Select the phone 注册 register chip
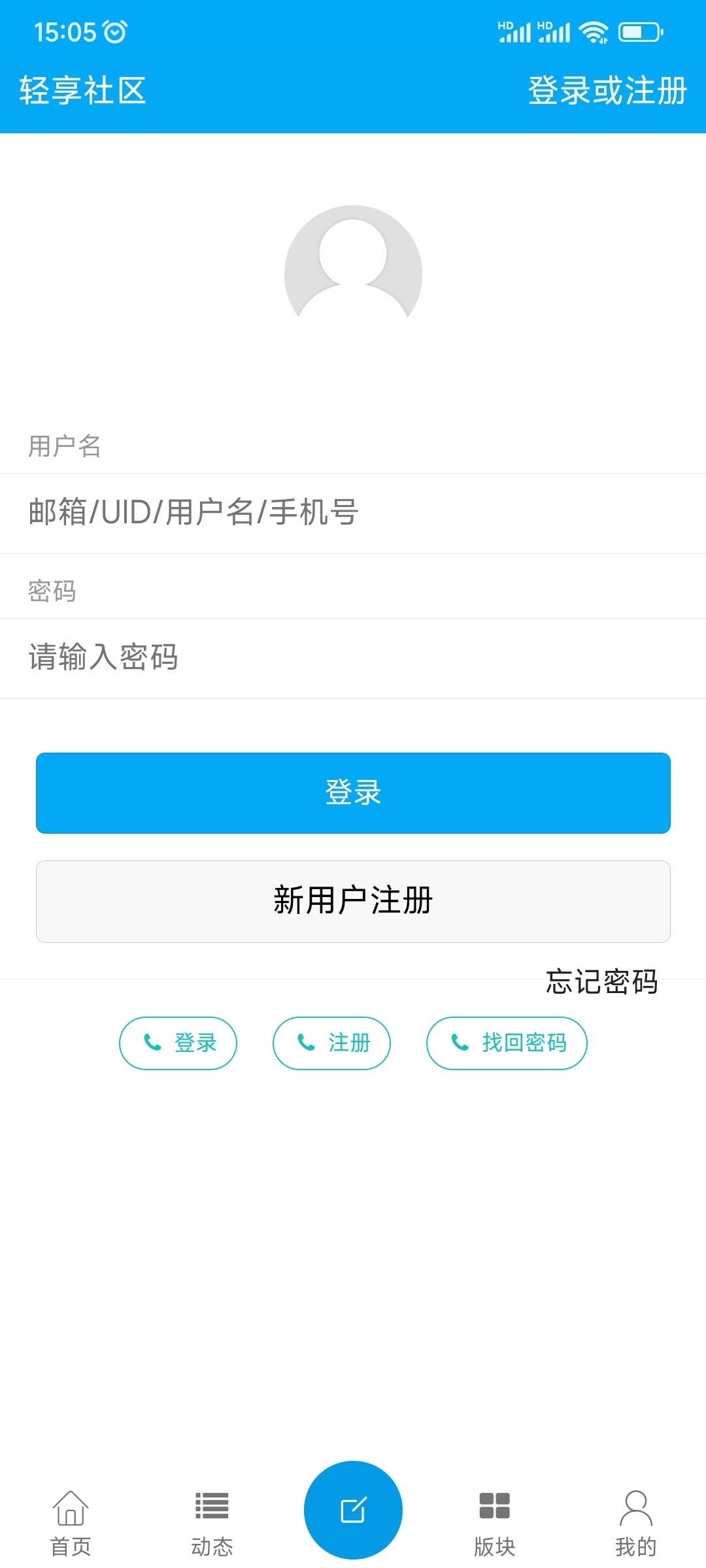Viewport: 706px width, 1568px height. click(x=331, y=1043)
